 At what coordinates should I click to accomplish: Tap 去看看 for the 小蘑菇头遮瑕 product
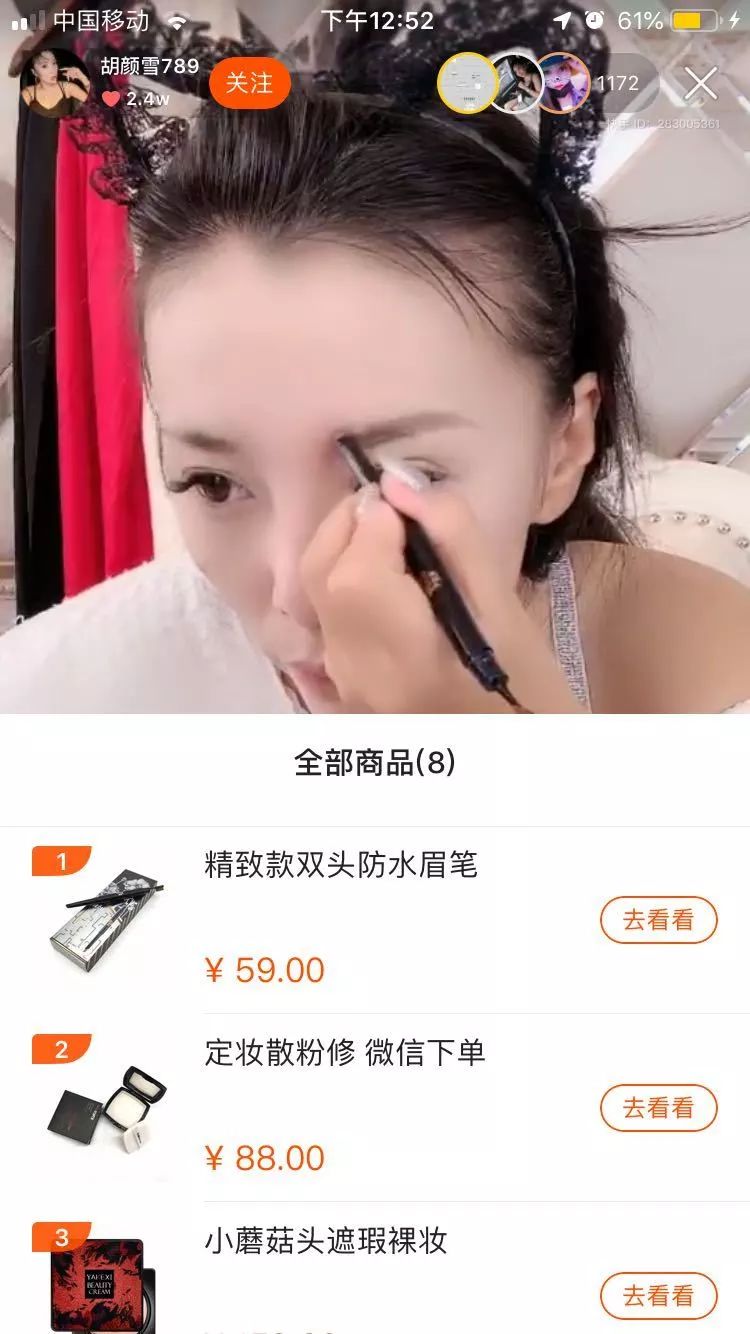pos(658,1294)
